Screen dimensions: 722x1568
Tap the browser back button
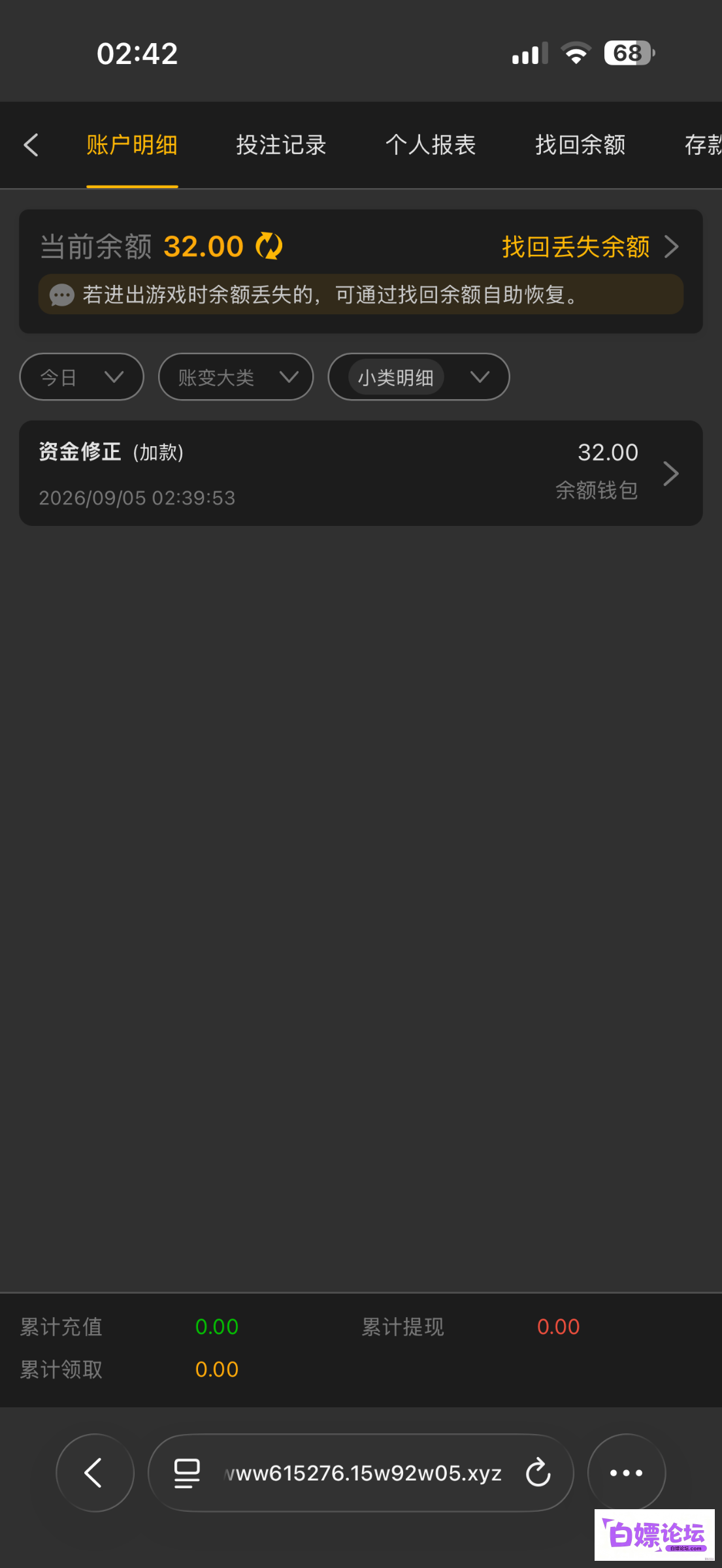click(x=95, y=1473)
